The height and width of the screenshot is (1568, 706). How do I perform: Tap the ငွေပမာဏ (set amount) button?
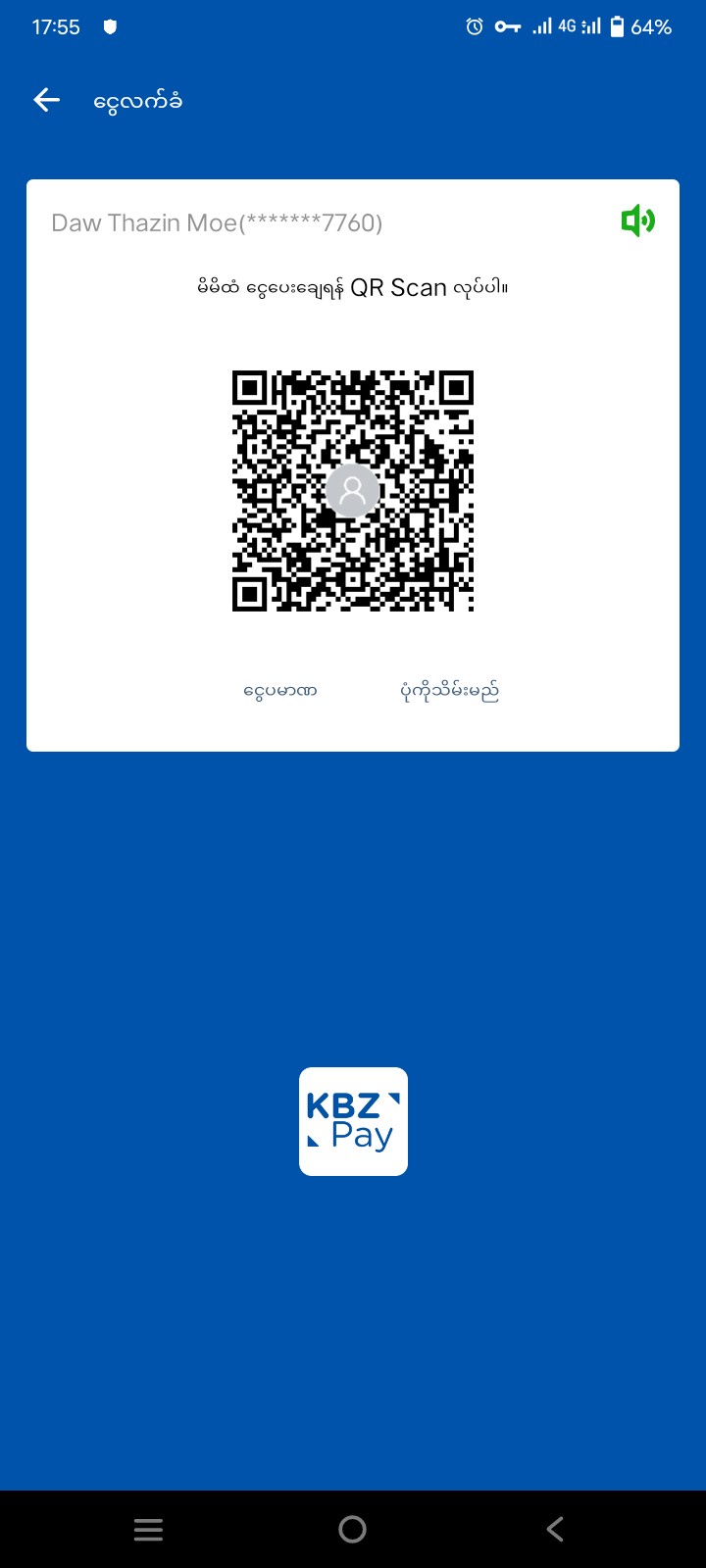click(x=280, y=691)
